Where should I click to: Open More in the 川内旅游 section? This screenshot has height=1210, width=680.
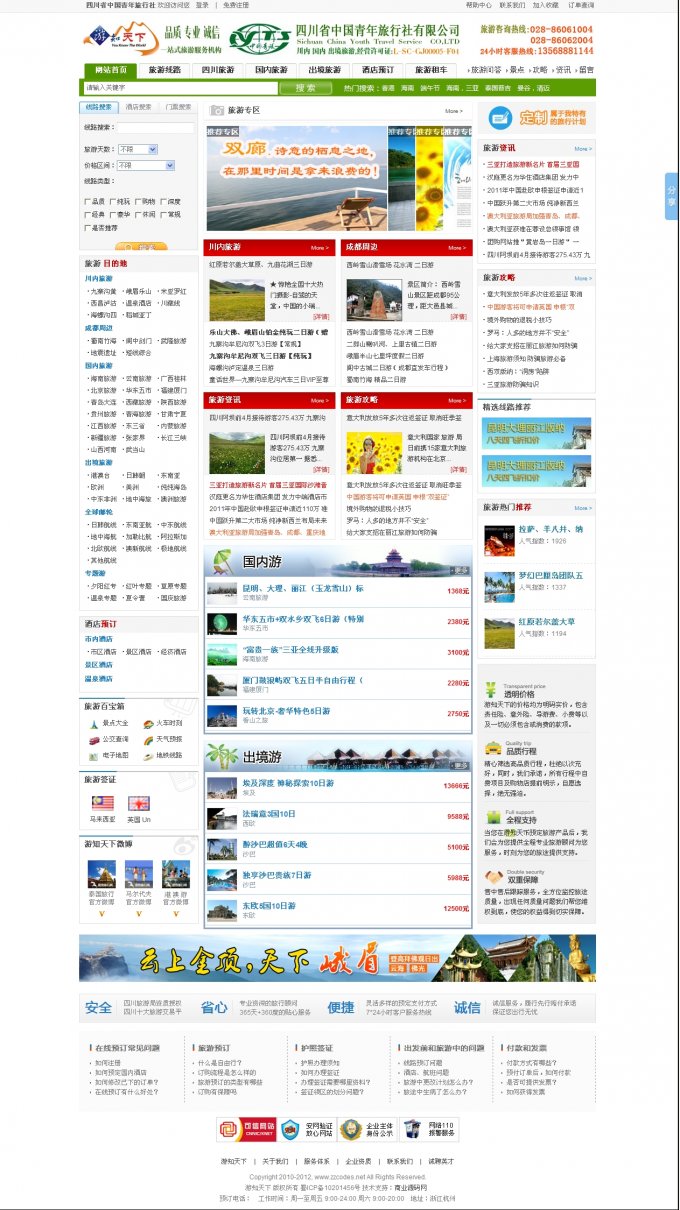click(319, 247)
